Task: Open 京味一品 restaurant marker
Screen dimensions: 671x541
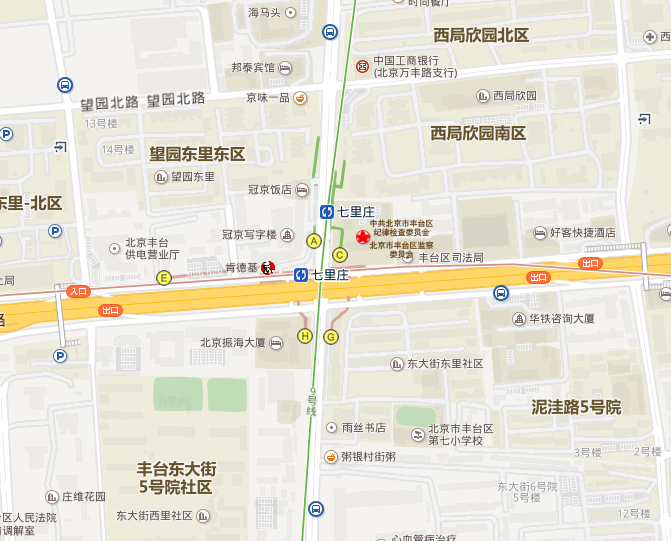Action: (300, 97)
